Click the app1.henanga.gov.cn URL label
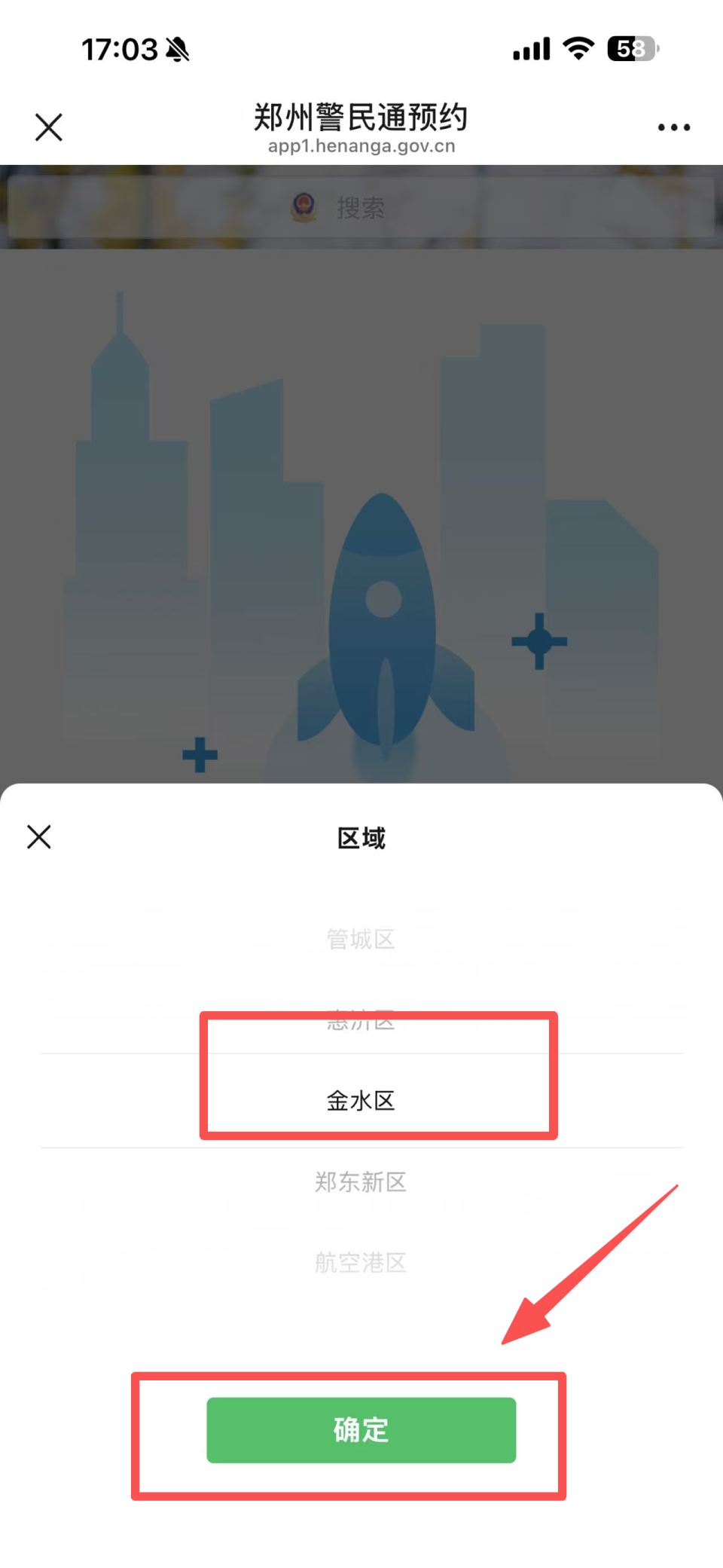Screen dimensions: 723x1568 (361, 146)
